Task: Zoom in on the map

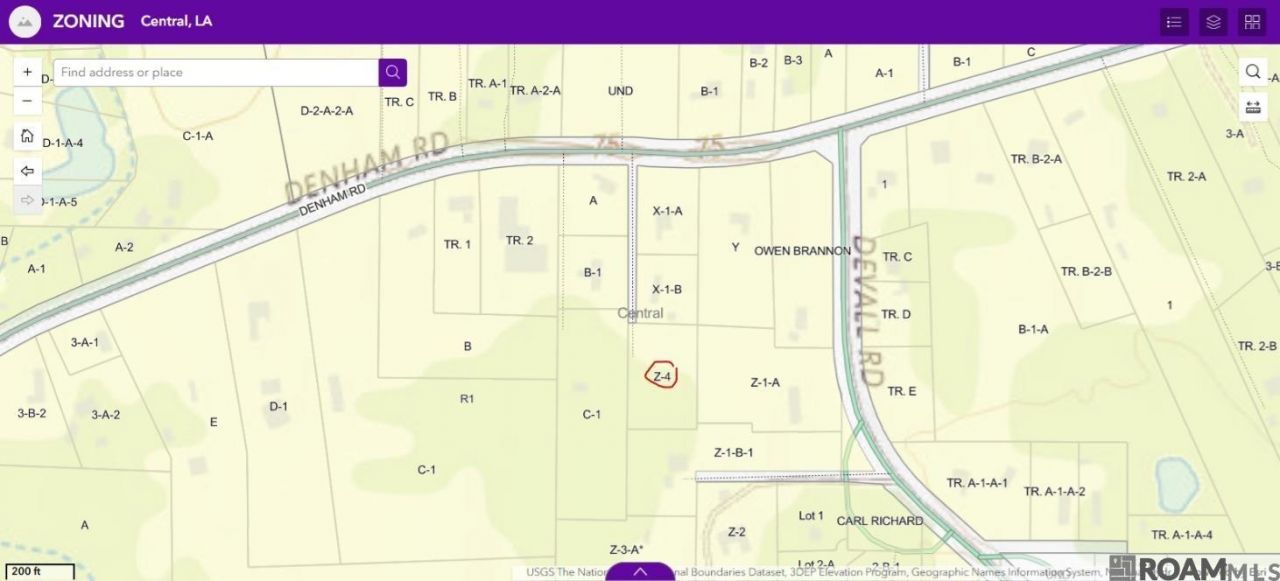Action: tap(27, 72)
